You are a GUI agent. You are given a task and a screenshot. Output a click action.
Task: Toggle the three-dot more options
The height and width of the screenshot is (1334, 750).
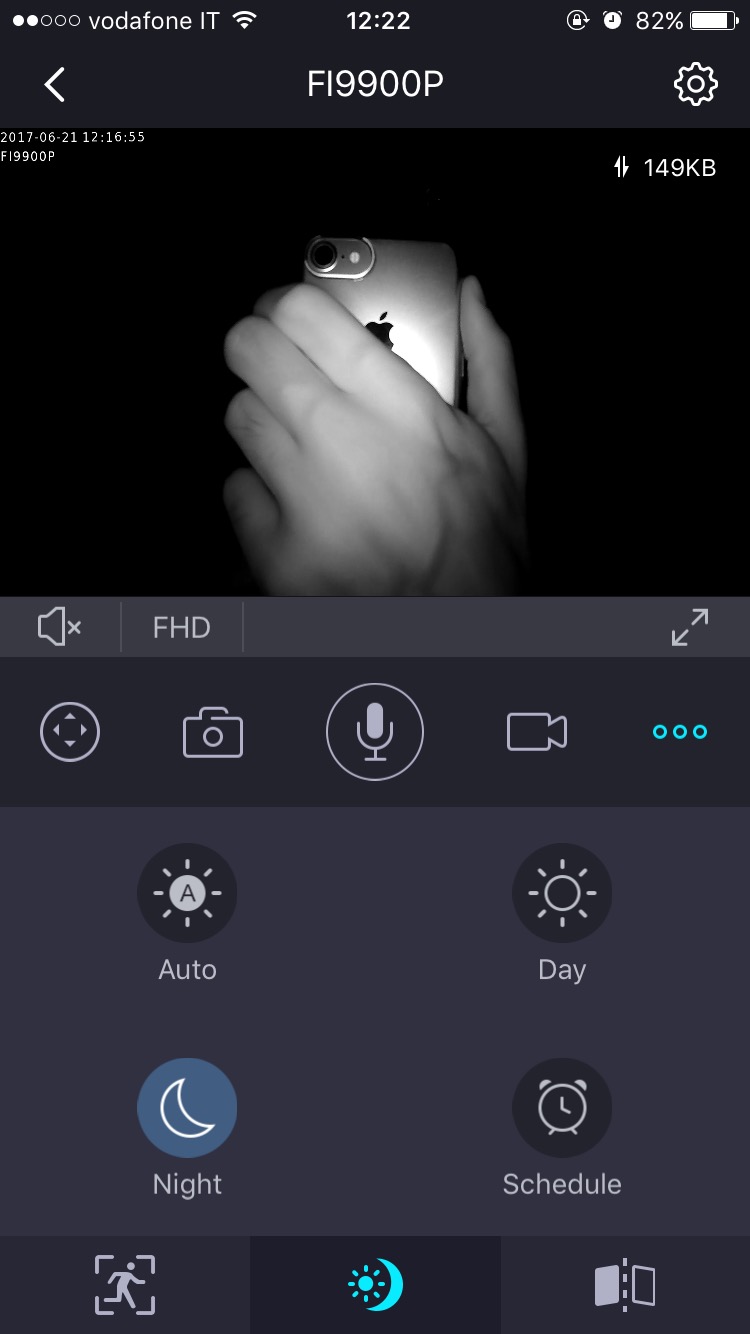680,732
